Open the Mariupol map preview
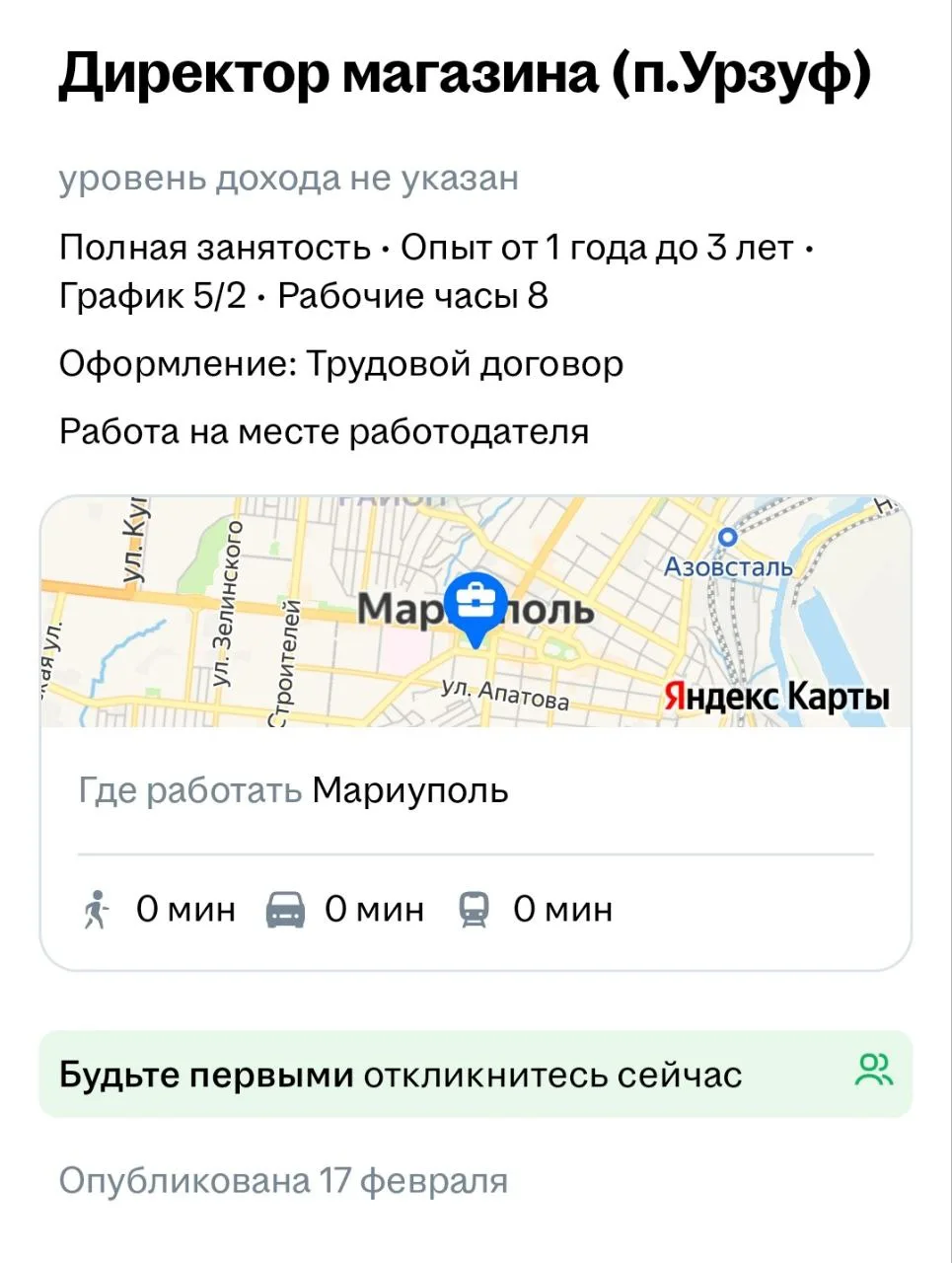 click(x=476, y=612)
